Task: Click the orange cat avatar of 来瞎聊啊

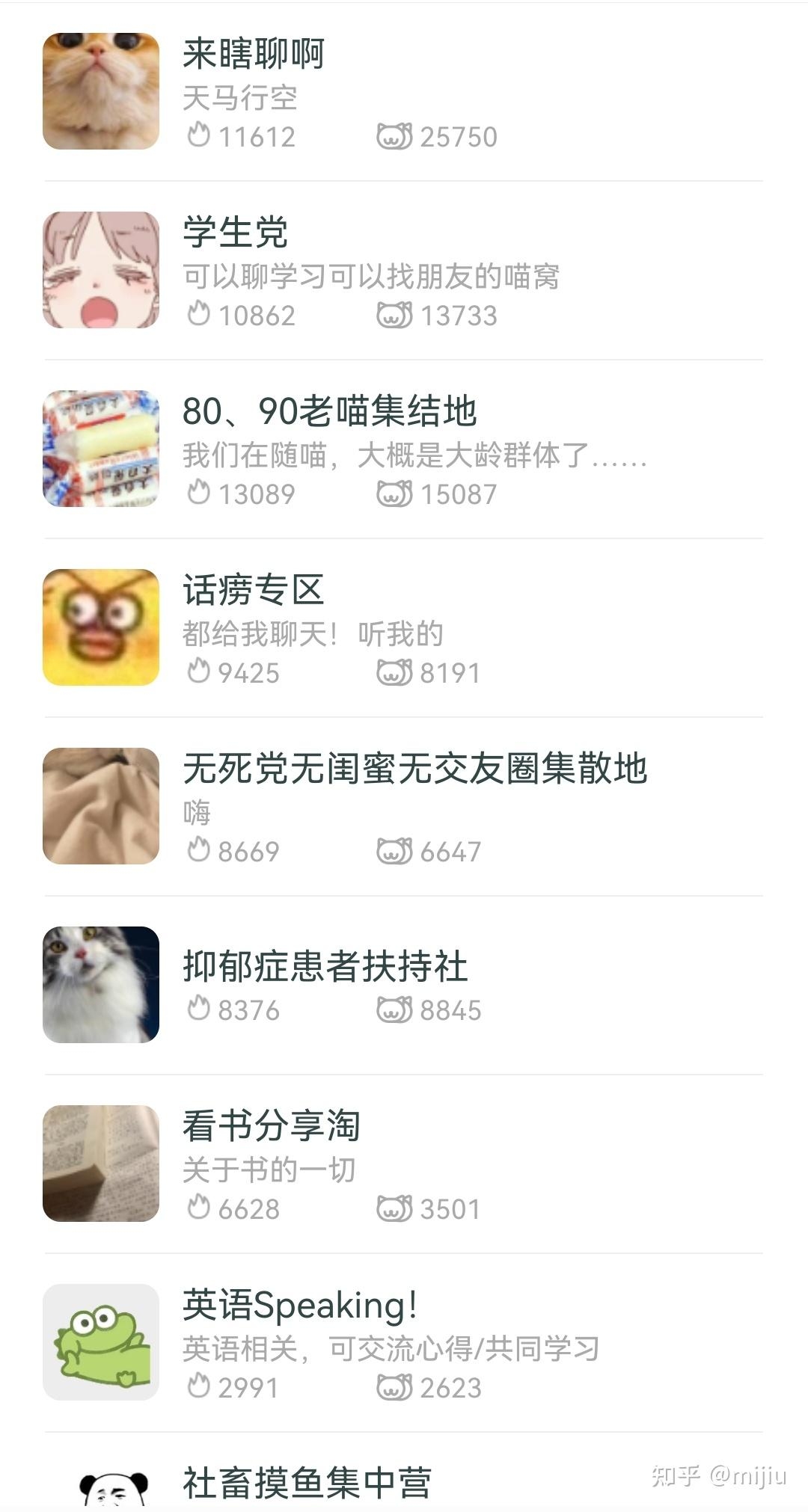Action: (x=100, y=90)
